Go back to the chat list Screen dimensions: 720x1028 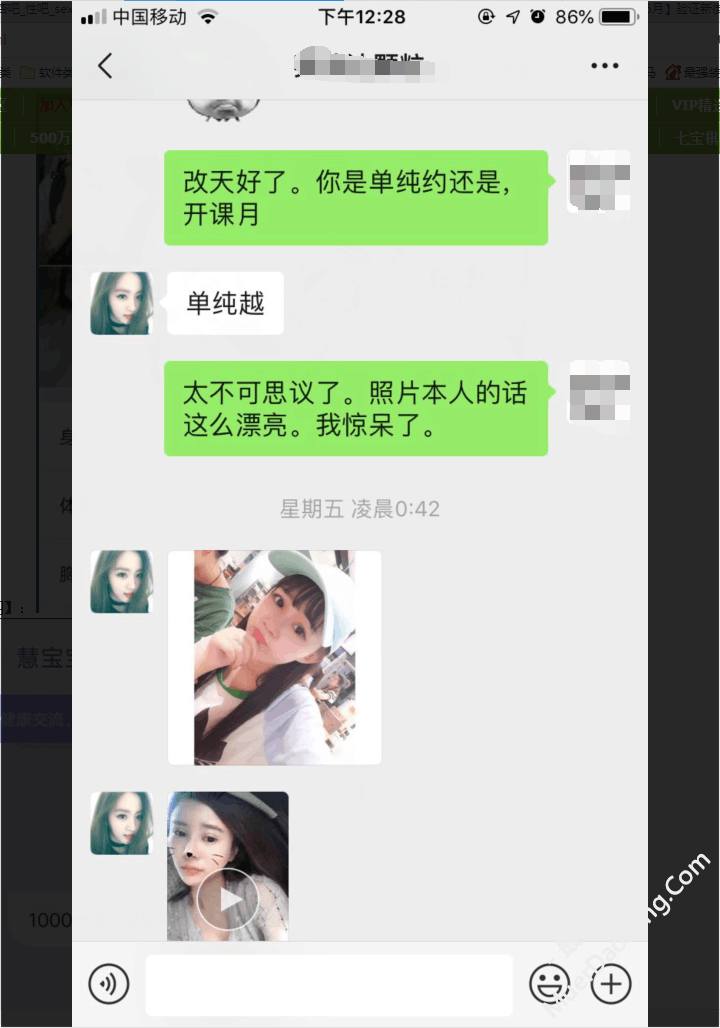point(105,66)
